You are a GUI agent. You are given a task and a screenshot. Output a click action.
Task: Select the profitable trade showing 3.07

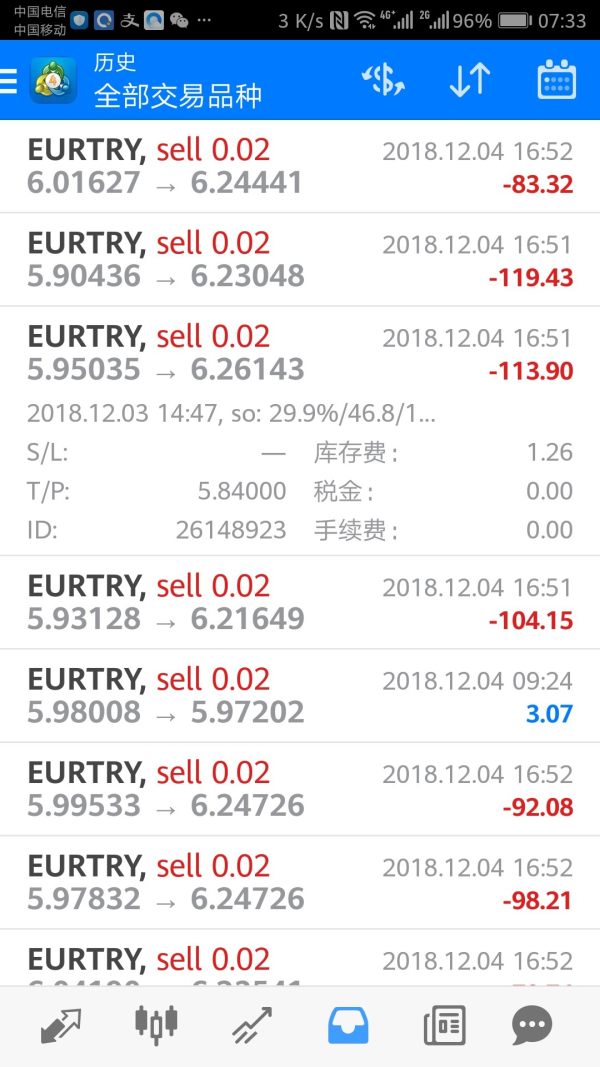(300, 695)
